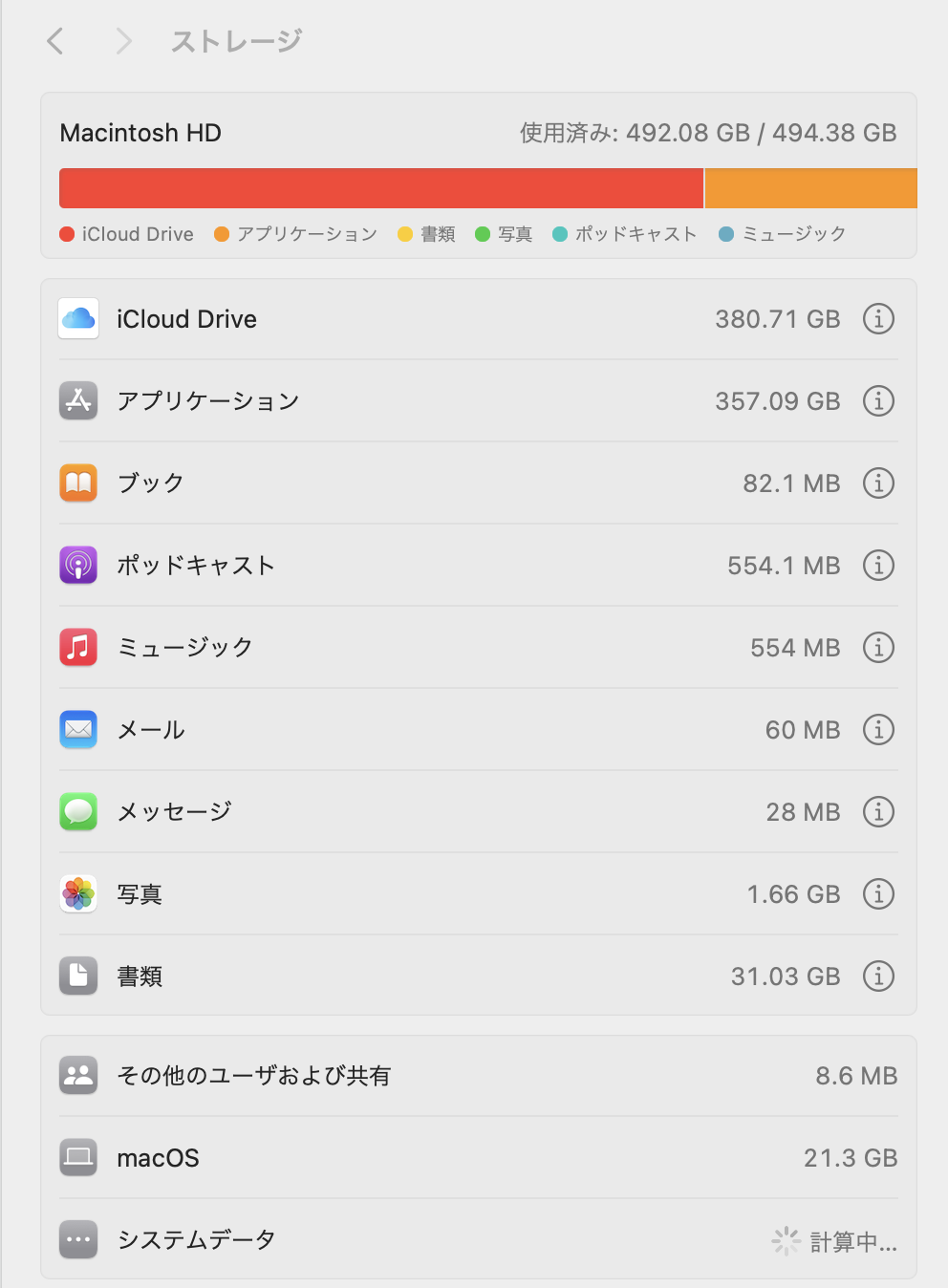Viewport: 948px width, 1288px height.
Task: Open info for iCloud Drive
Action: pos(878,319)
